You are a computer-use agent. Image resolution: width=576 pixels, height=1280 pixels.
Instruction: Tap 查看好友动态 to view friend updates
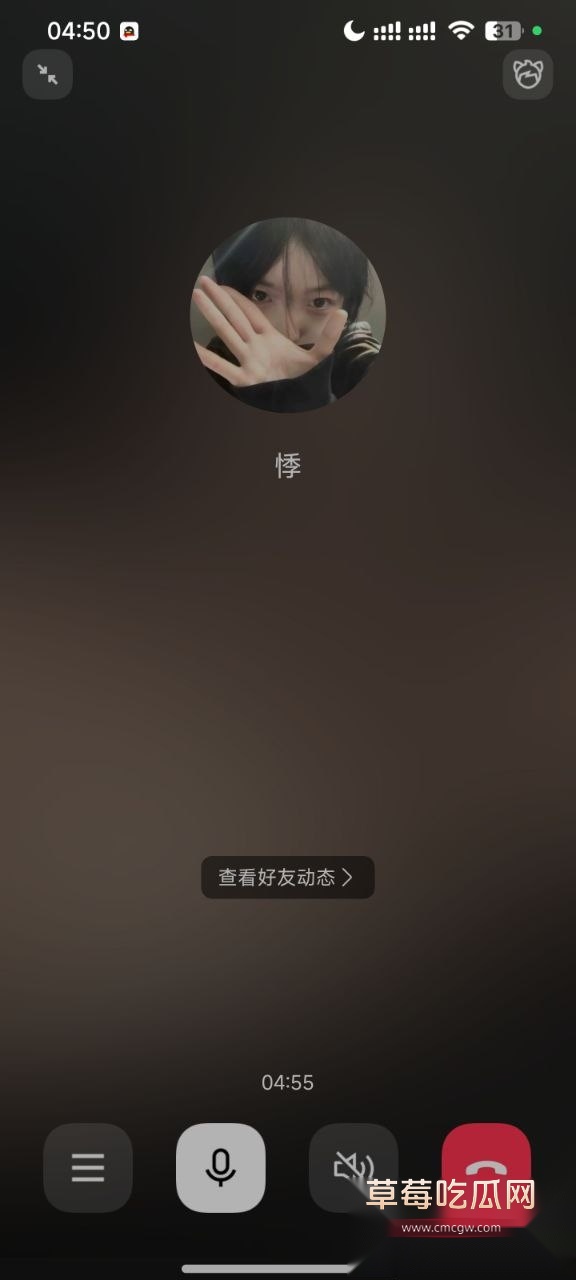[288, 877]
